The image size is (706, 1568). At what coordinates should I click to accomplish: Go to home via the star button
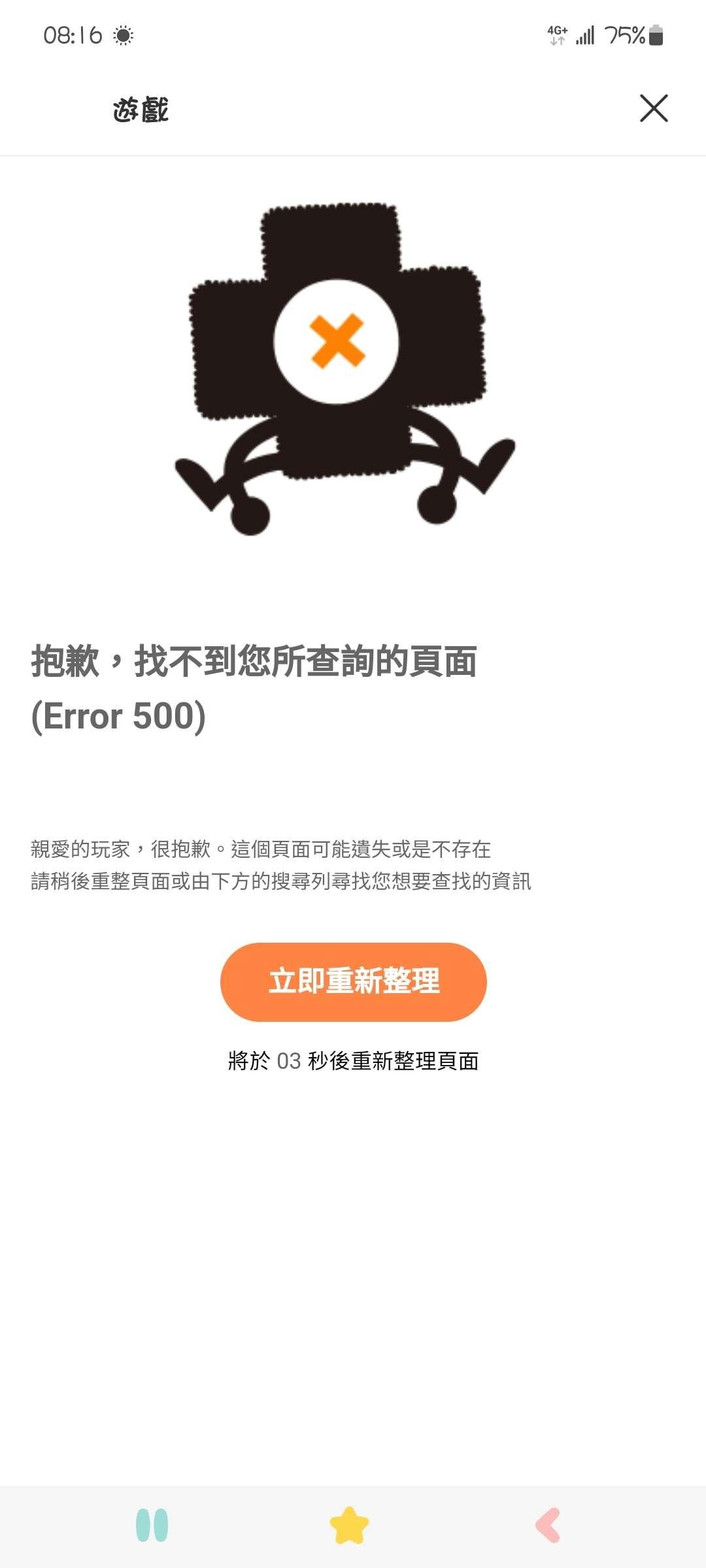pyautogui.click(x=350, y=1525)
